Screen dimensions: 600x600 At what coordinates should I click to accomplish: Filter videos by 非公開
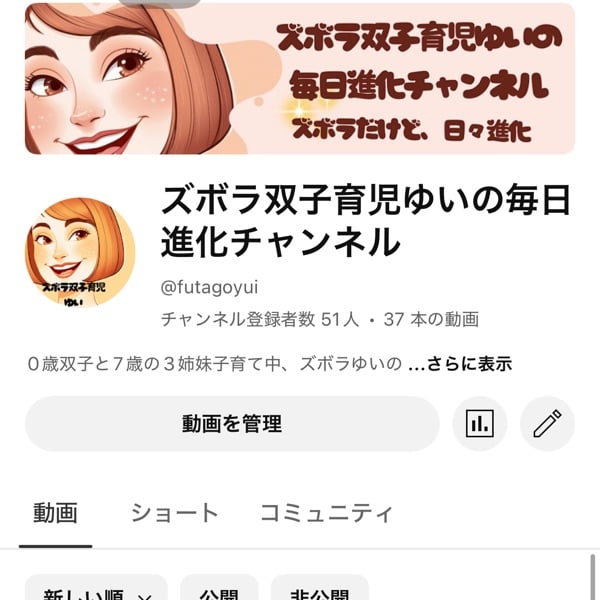pos(320,591)
